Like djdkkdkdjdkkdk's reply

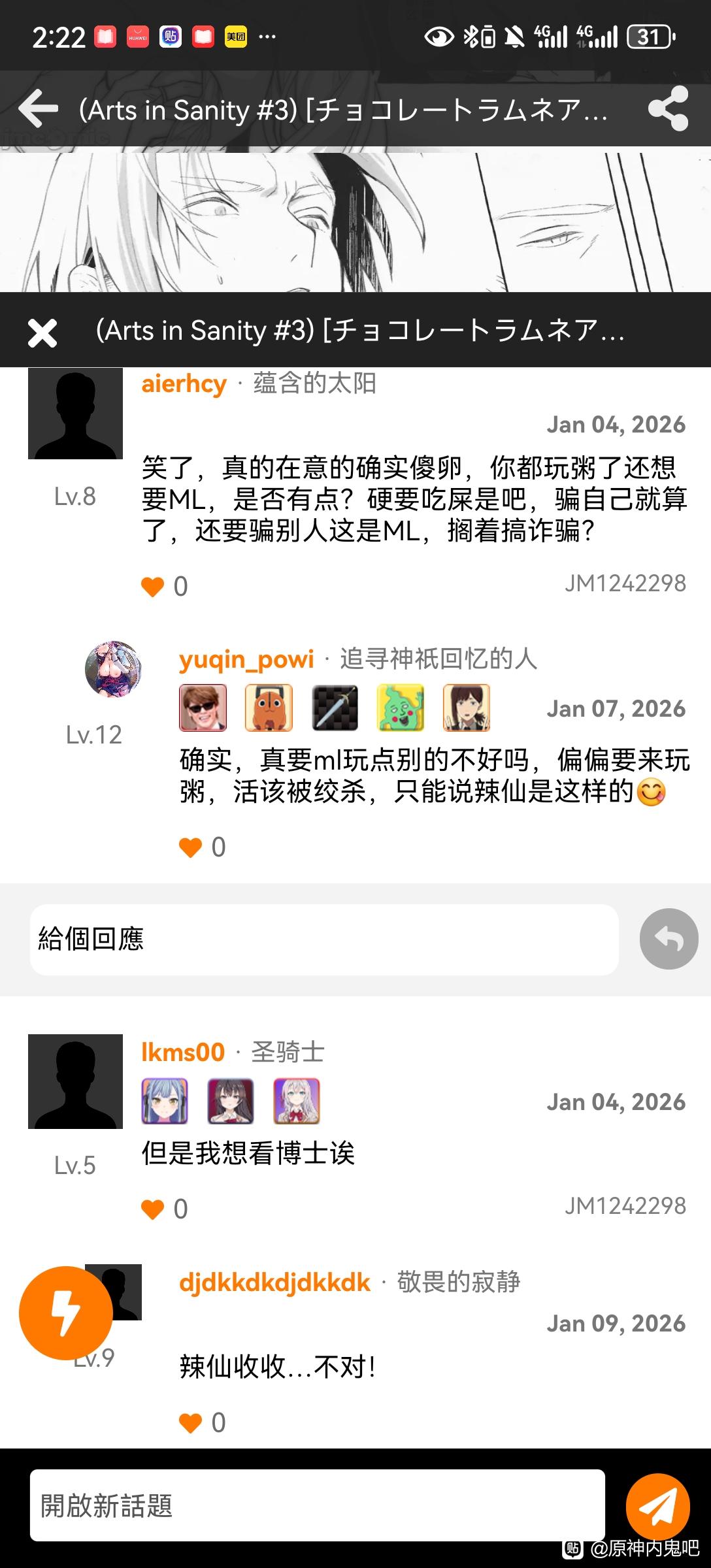[191, 1422]
